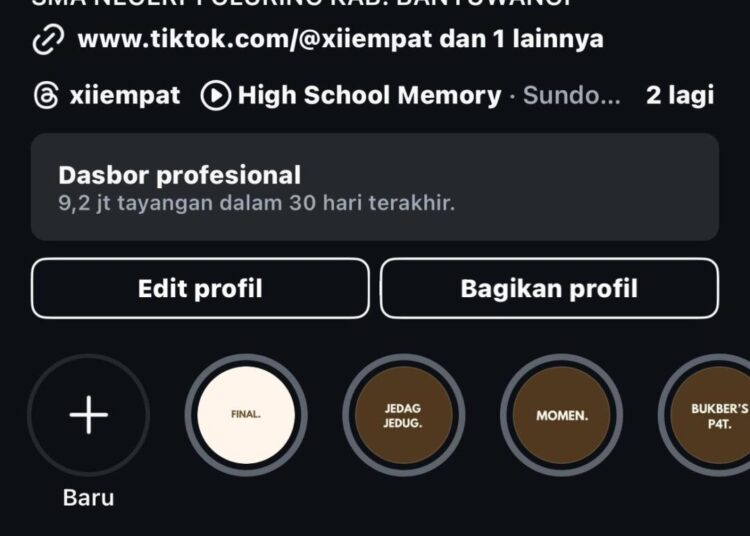This screenshot has width=750, height=536.
Task: Open the FINAL. story highlight
Action: pos(245,414)
